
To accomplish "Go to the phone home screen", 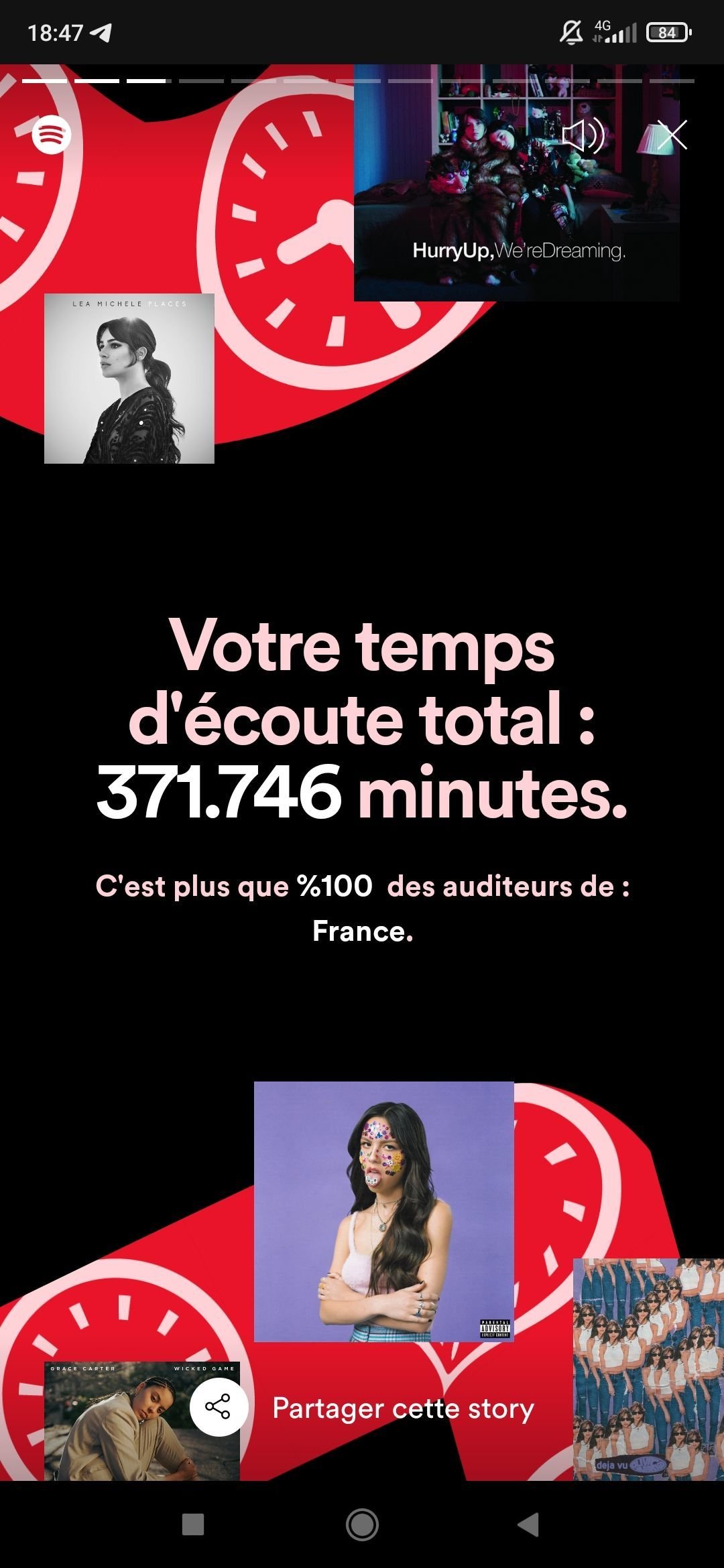I will click(362, 1524).
